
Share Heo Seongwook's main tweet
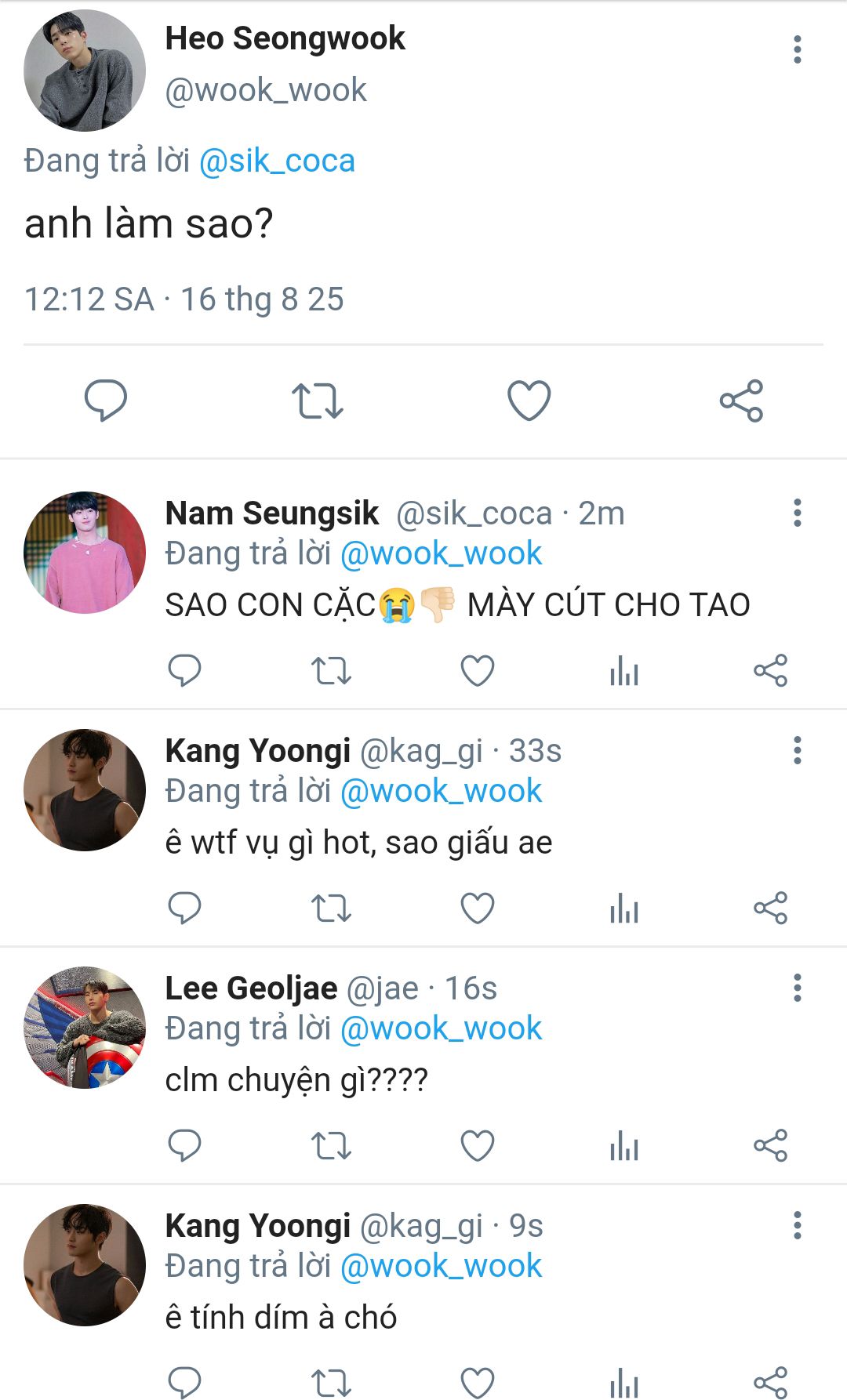[741, 401]
